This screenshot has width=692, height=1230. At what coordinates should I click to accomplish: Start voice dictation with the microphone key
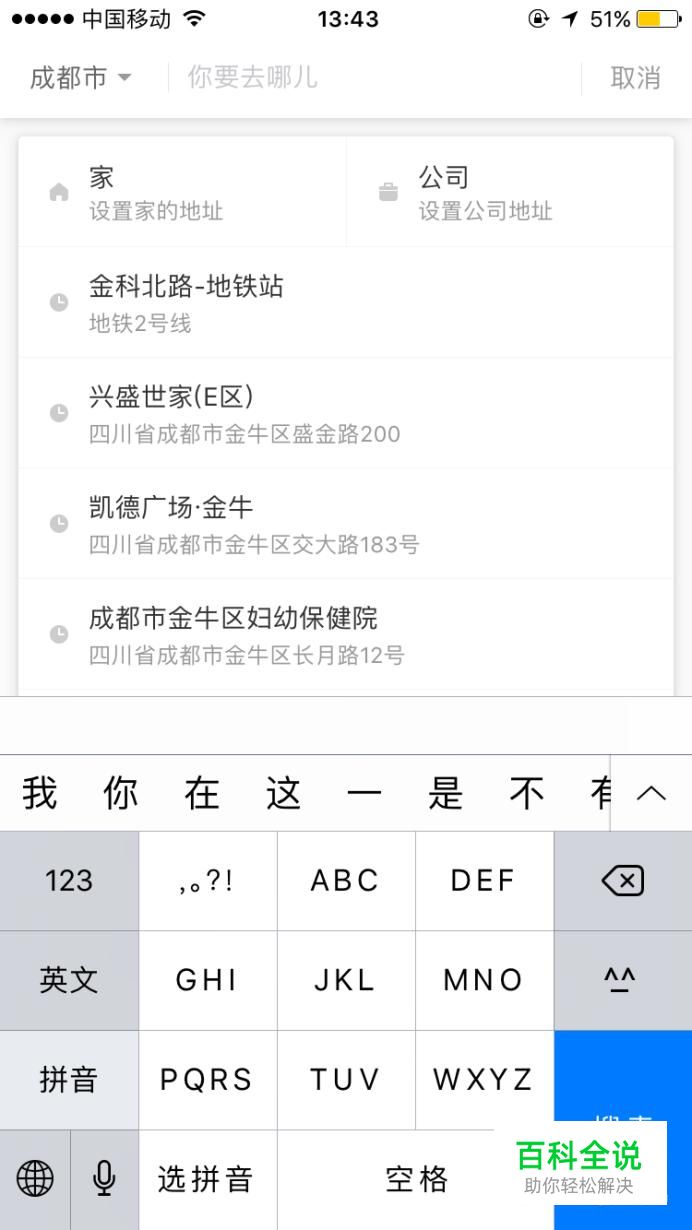coord(104,1180)
